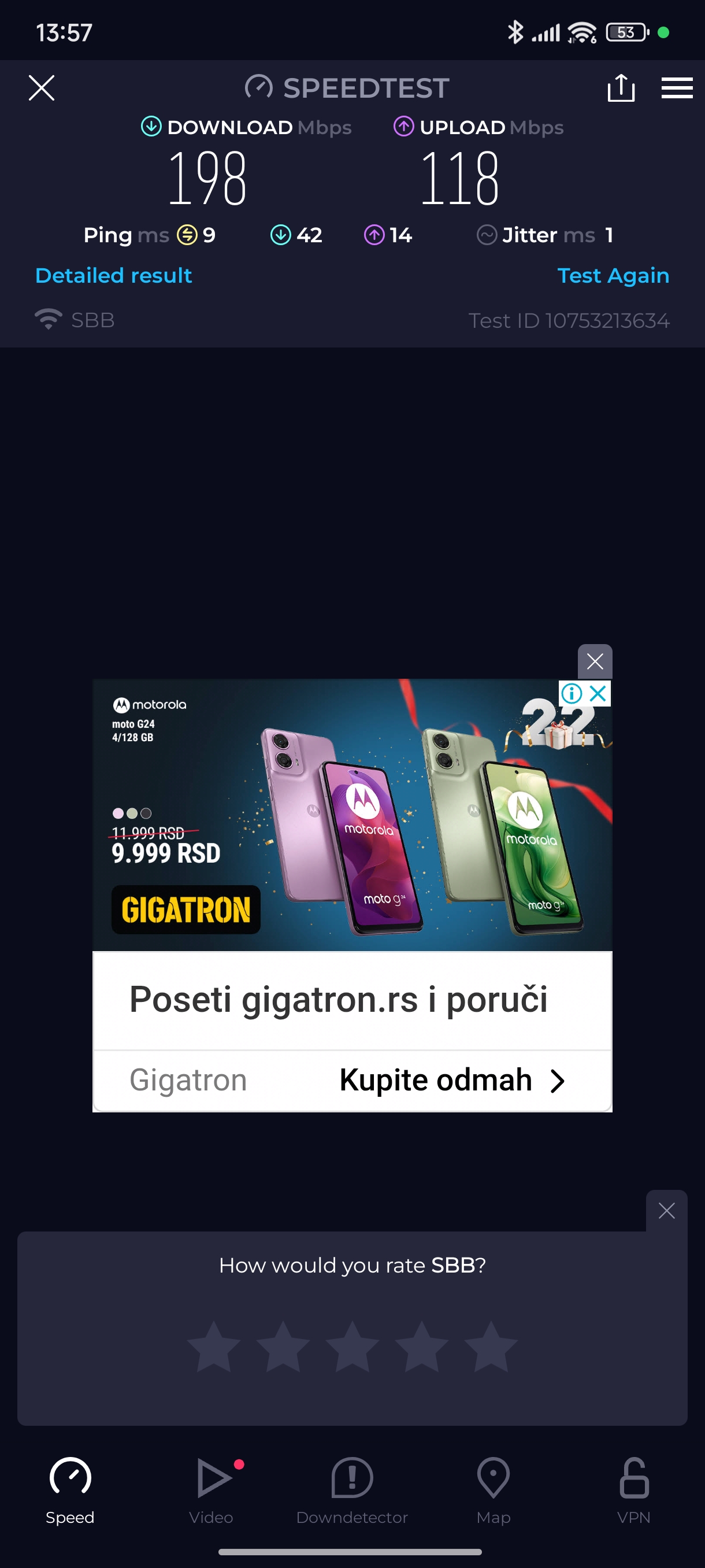Share the speed test result
705x1568 pixels.
[621, 88]
